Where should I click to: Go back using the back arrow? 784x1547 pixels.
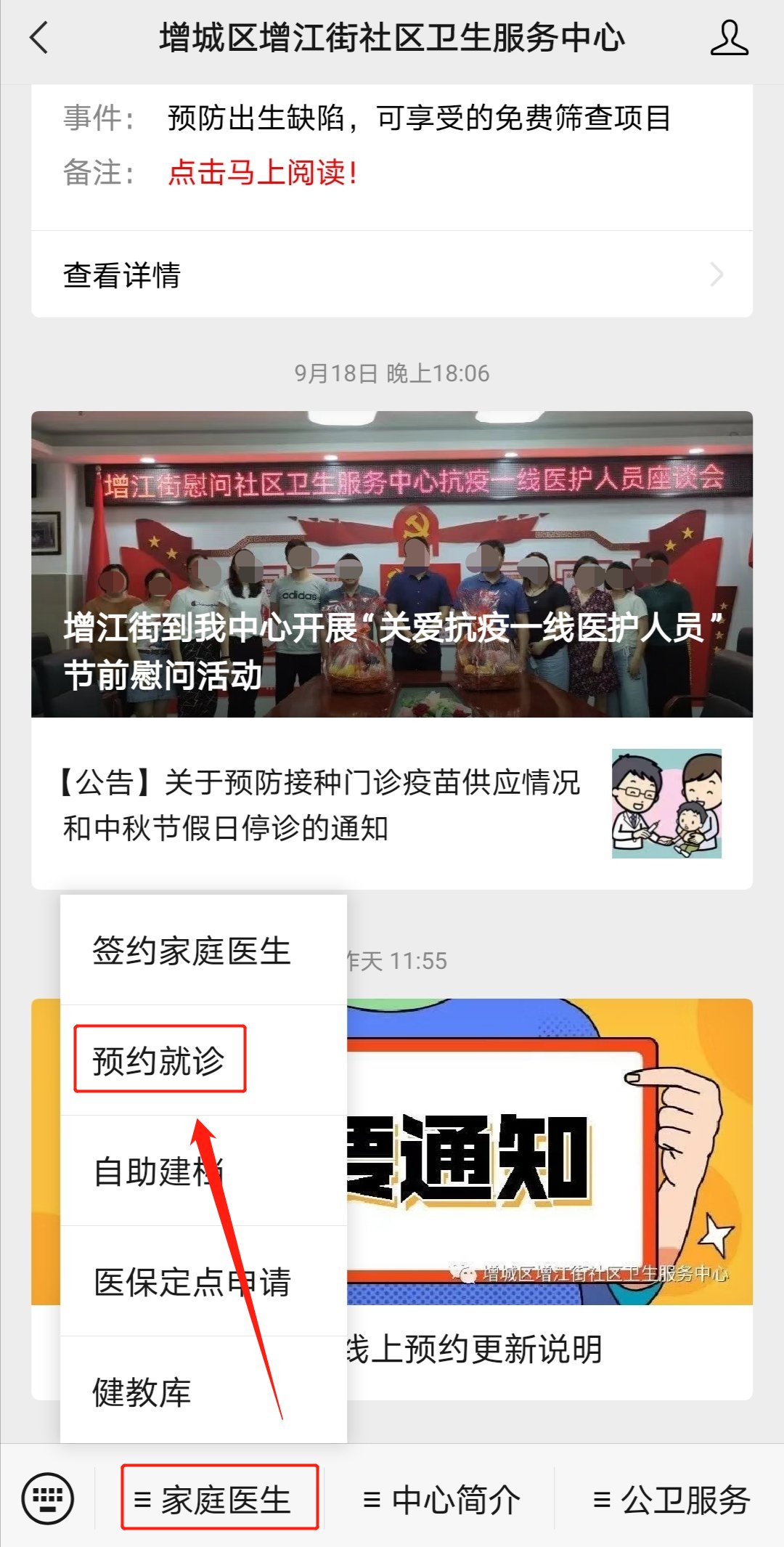(40, 38)
